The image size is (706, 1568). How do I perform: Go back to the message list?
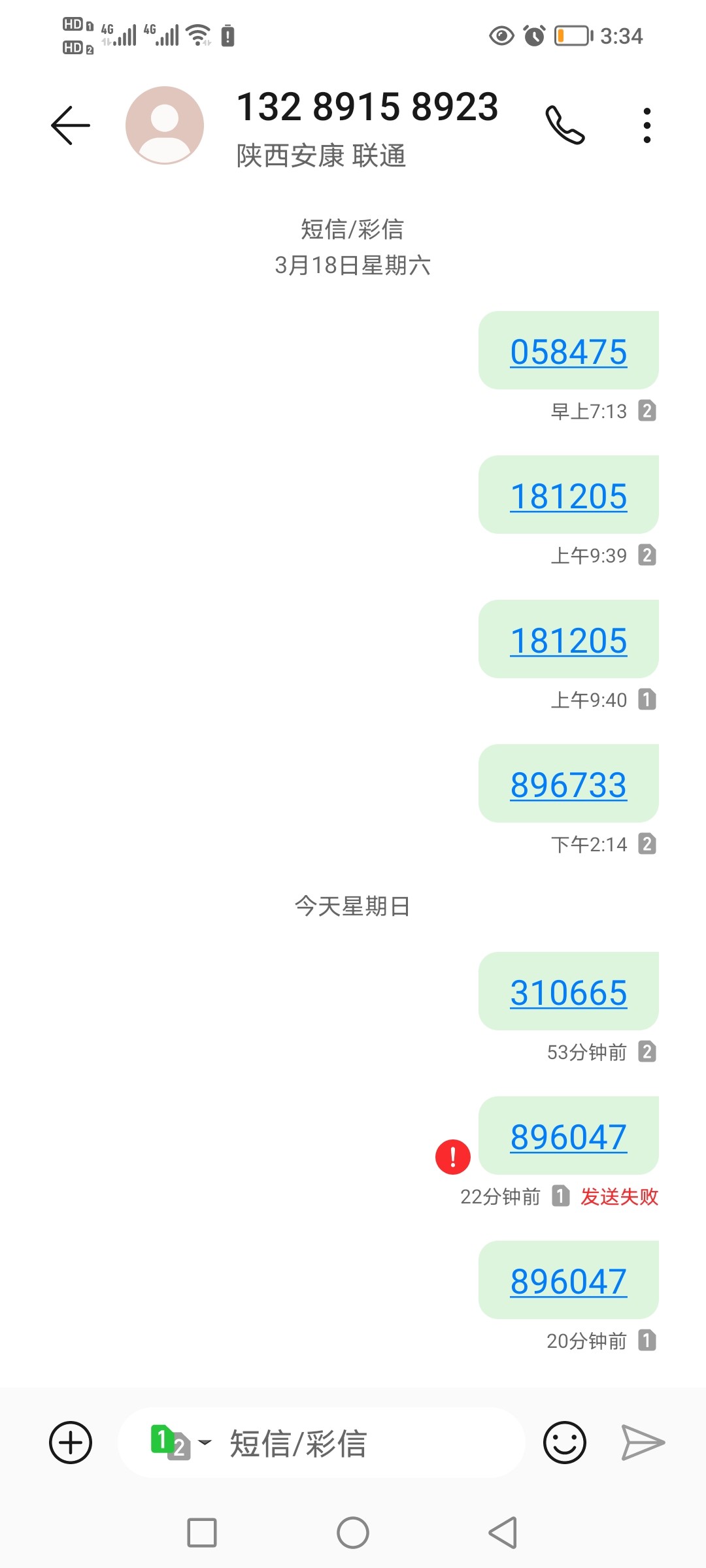[71, 125]
